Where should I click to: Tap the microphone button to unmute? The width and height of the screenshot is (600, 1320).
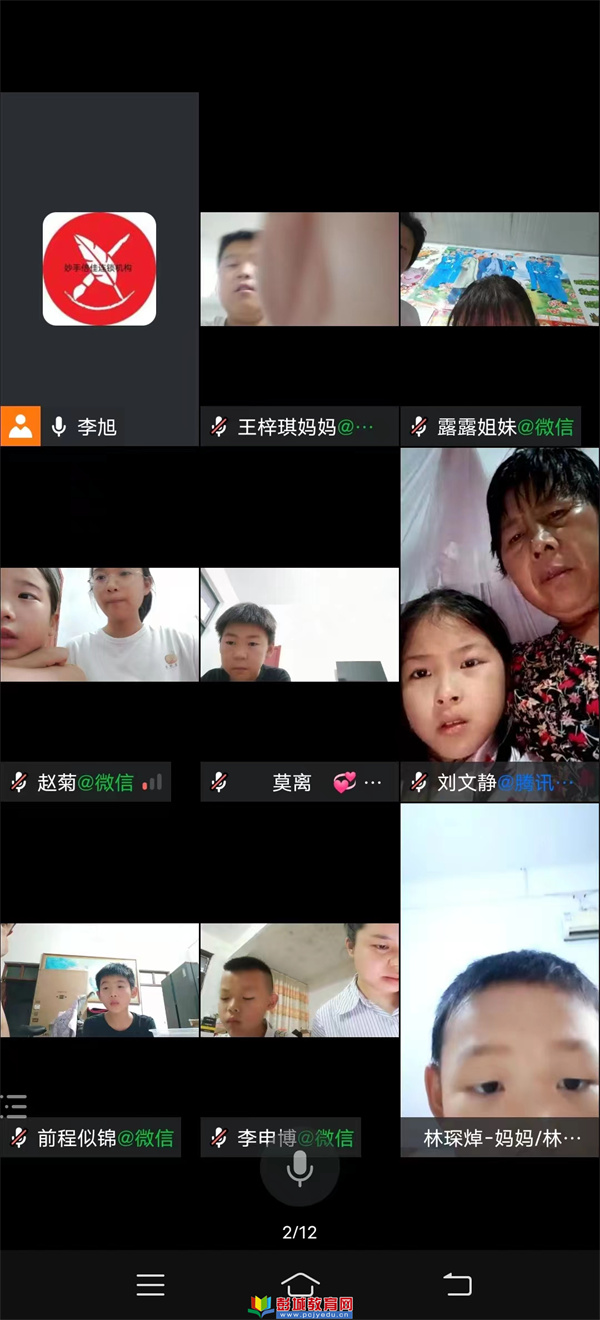(x=299, y=1168)
